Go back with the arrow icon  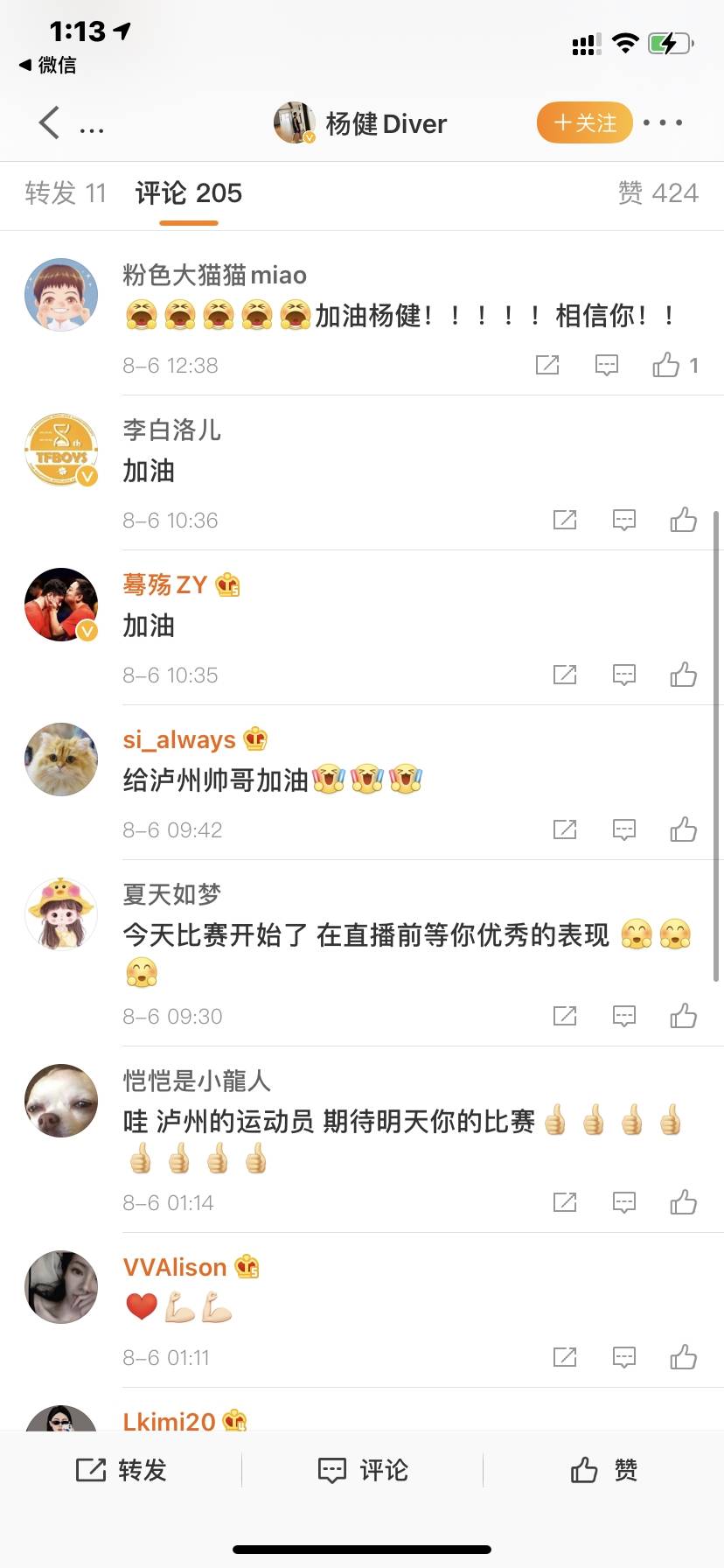pyautogui.click(x=50, y=122)
